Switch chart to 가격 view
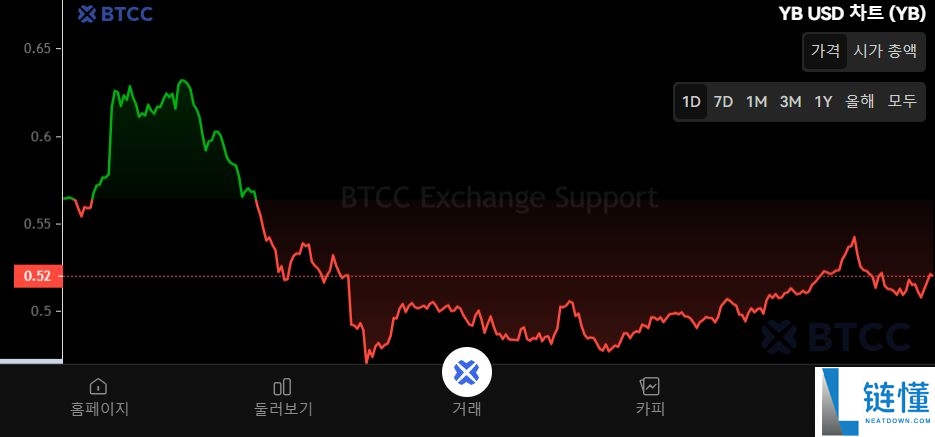The image size is (935, 437). tap(825, 51)
